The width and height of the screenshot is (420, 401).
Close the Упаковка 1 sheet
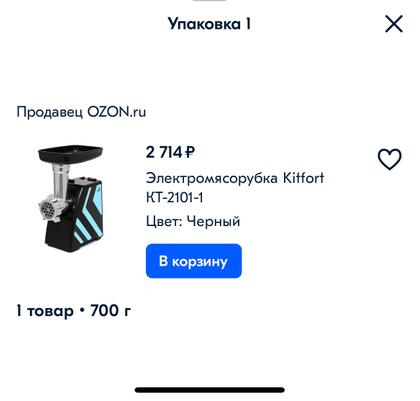(394, 24)
